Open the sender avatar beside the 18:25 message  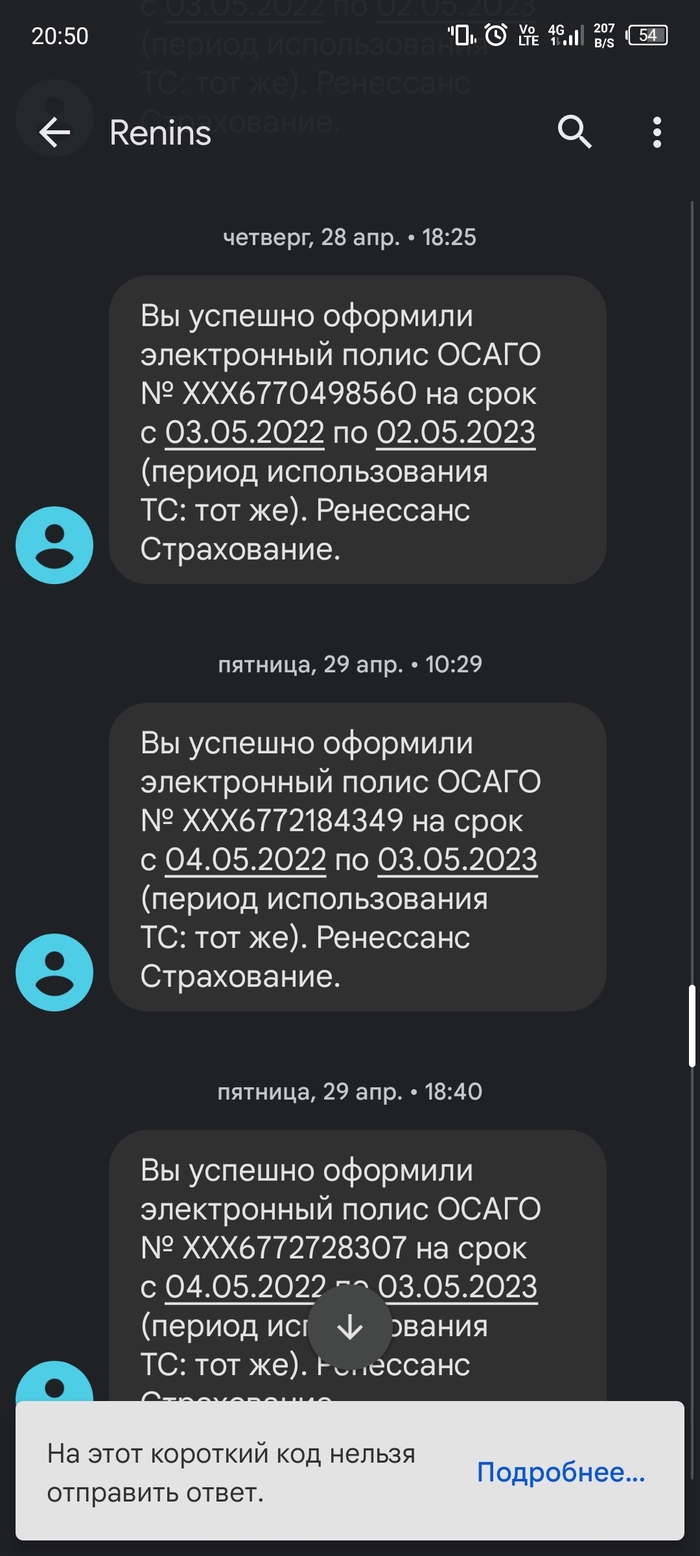click(x=54, y=545)
